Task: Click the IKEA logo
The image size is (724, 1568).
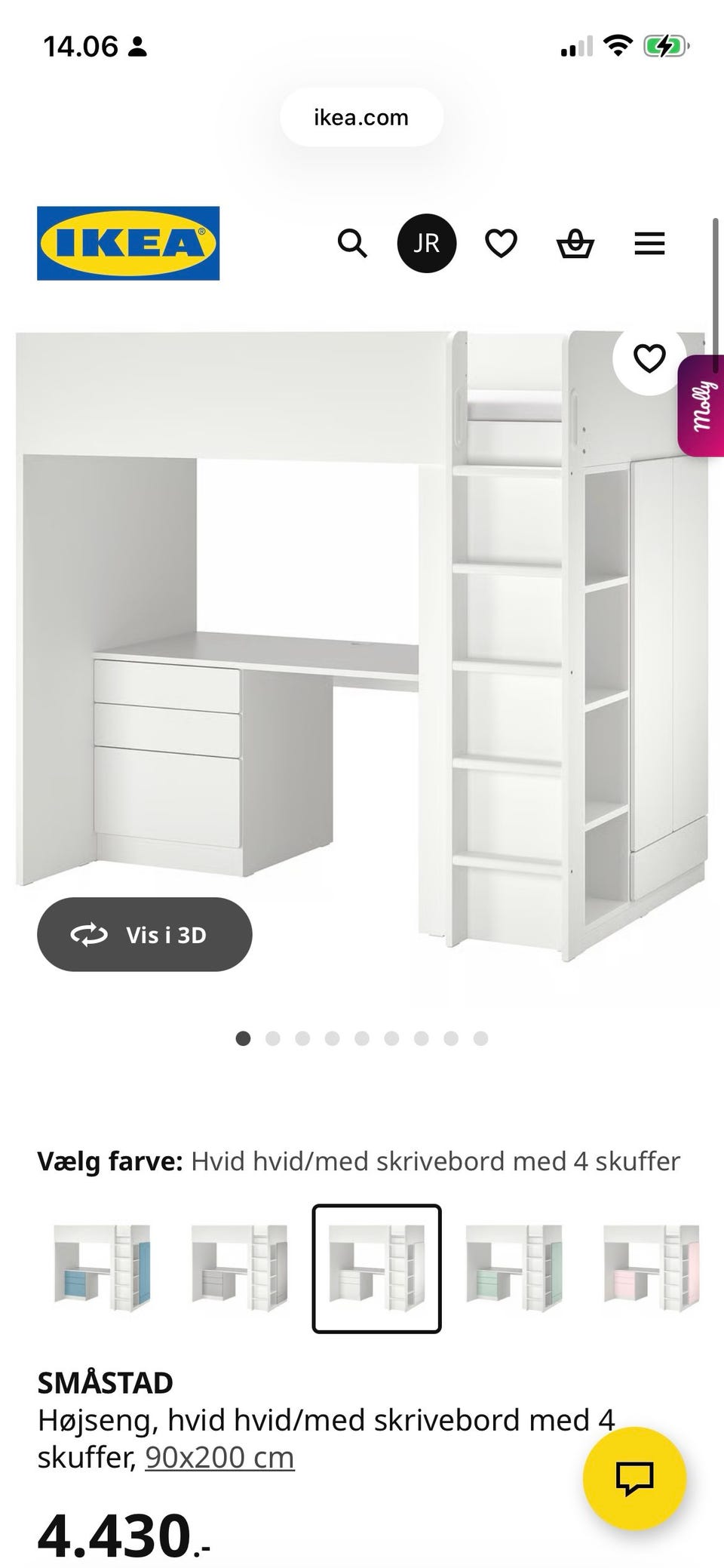Action: click(128, 244)
